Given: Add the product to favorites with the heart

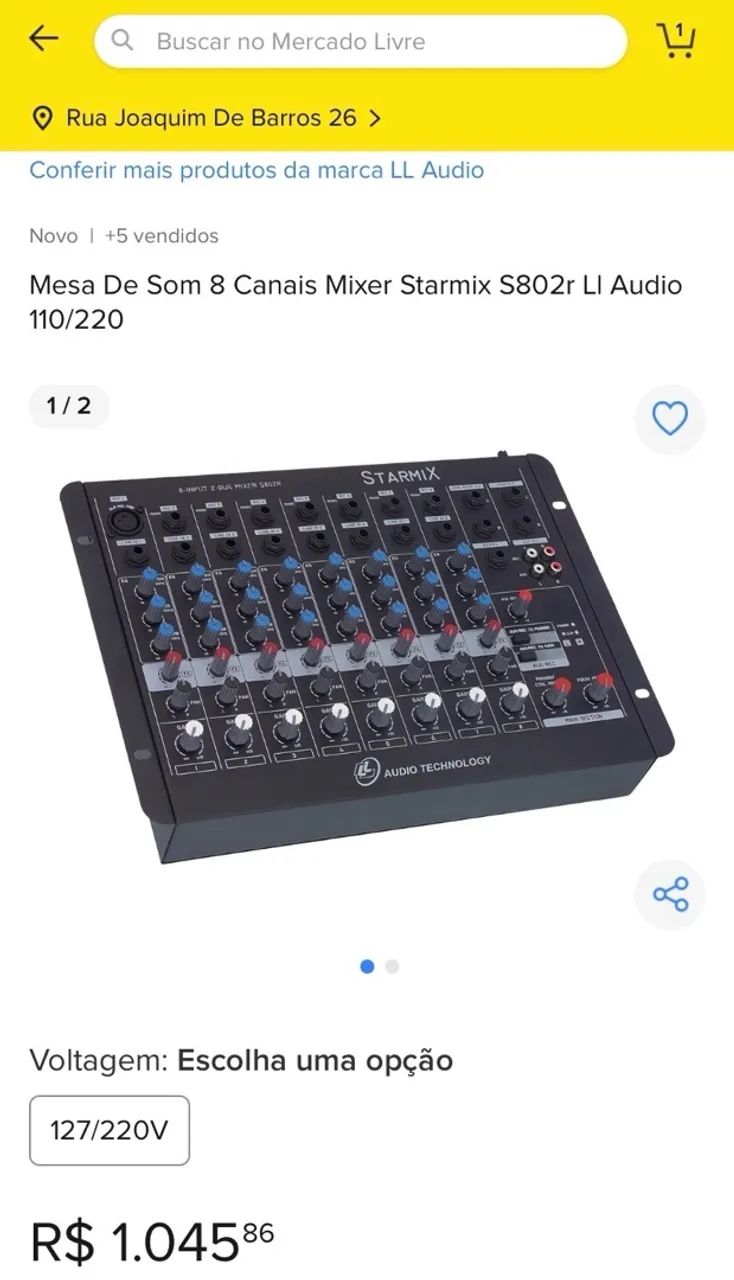Looking at the screenshot, I should pos(670,419).
